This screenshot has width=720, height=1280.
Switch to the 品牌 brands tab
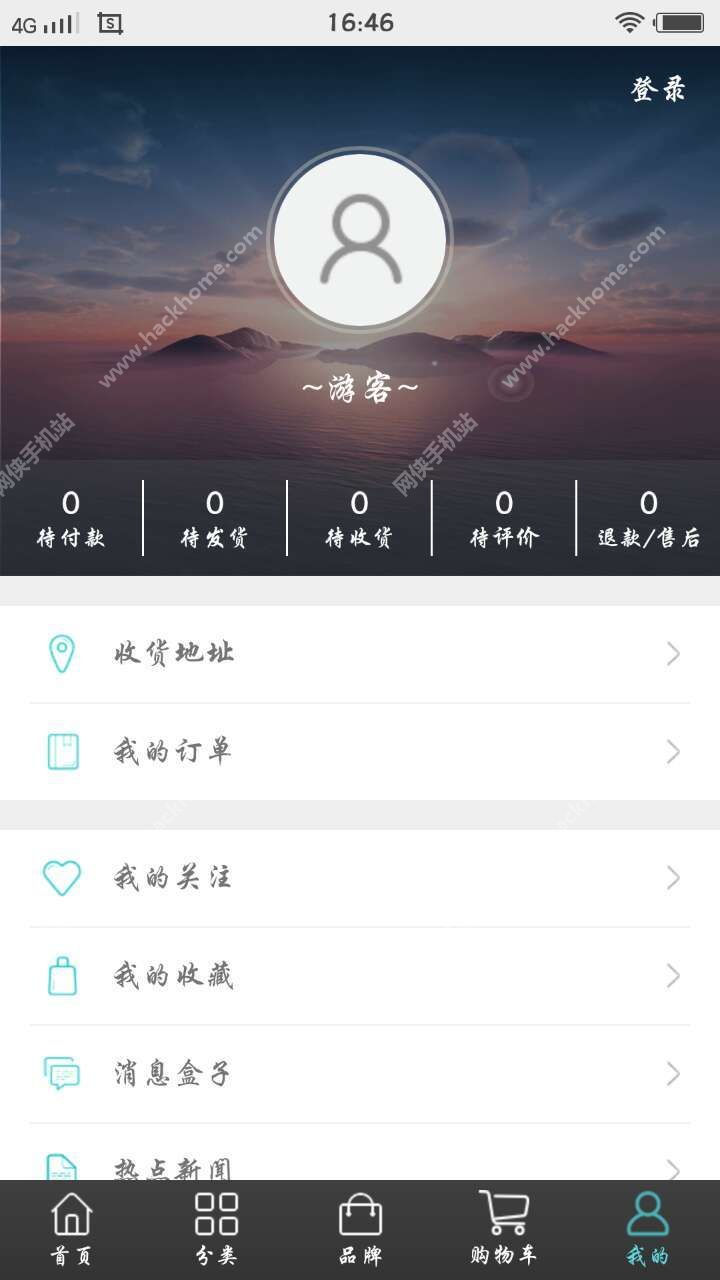click(360, 1229)
